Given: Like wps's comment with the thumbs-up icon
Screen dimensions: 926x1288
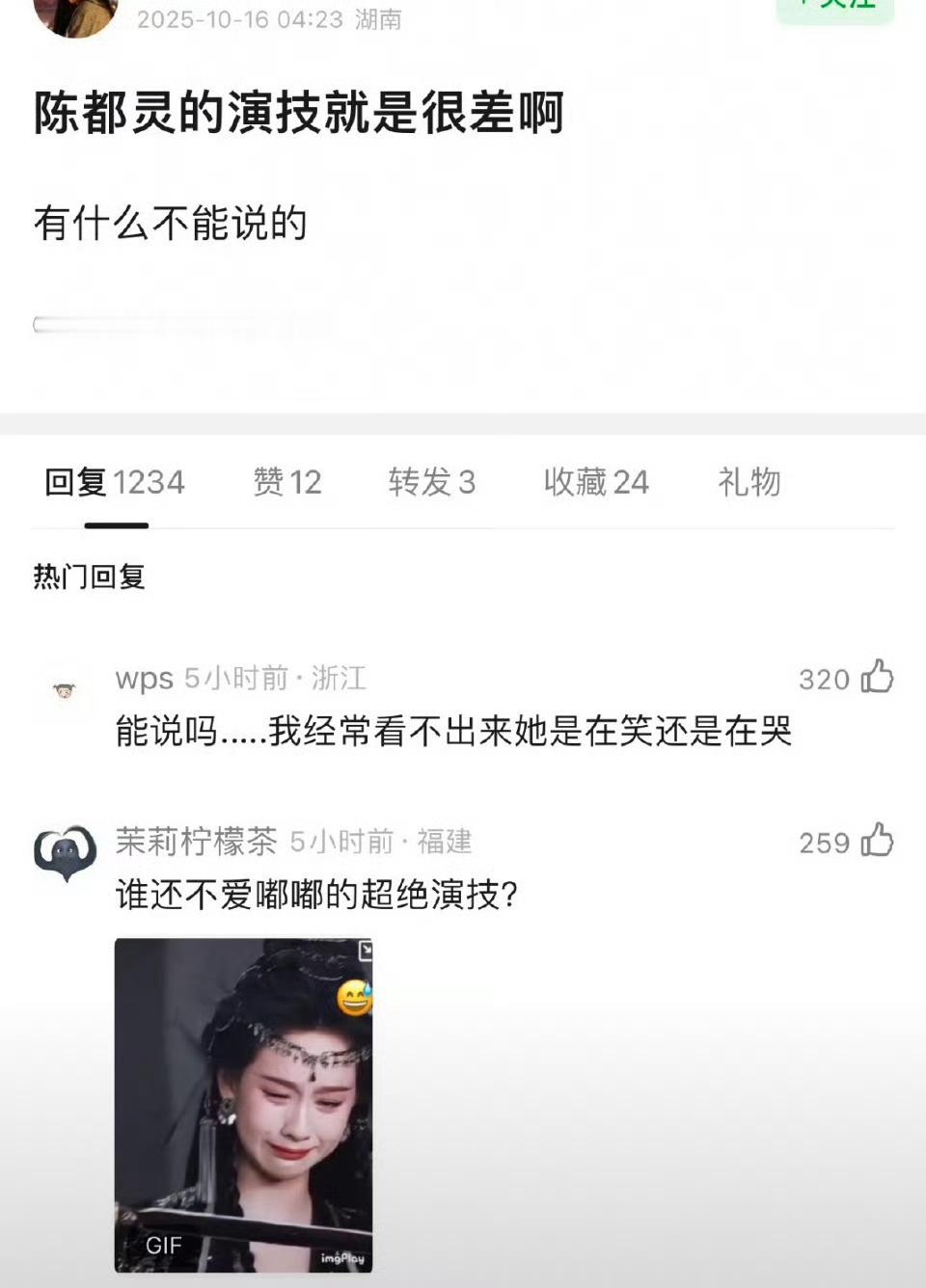Looking at the screenshot, I should 876,678.
